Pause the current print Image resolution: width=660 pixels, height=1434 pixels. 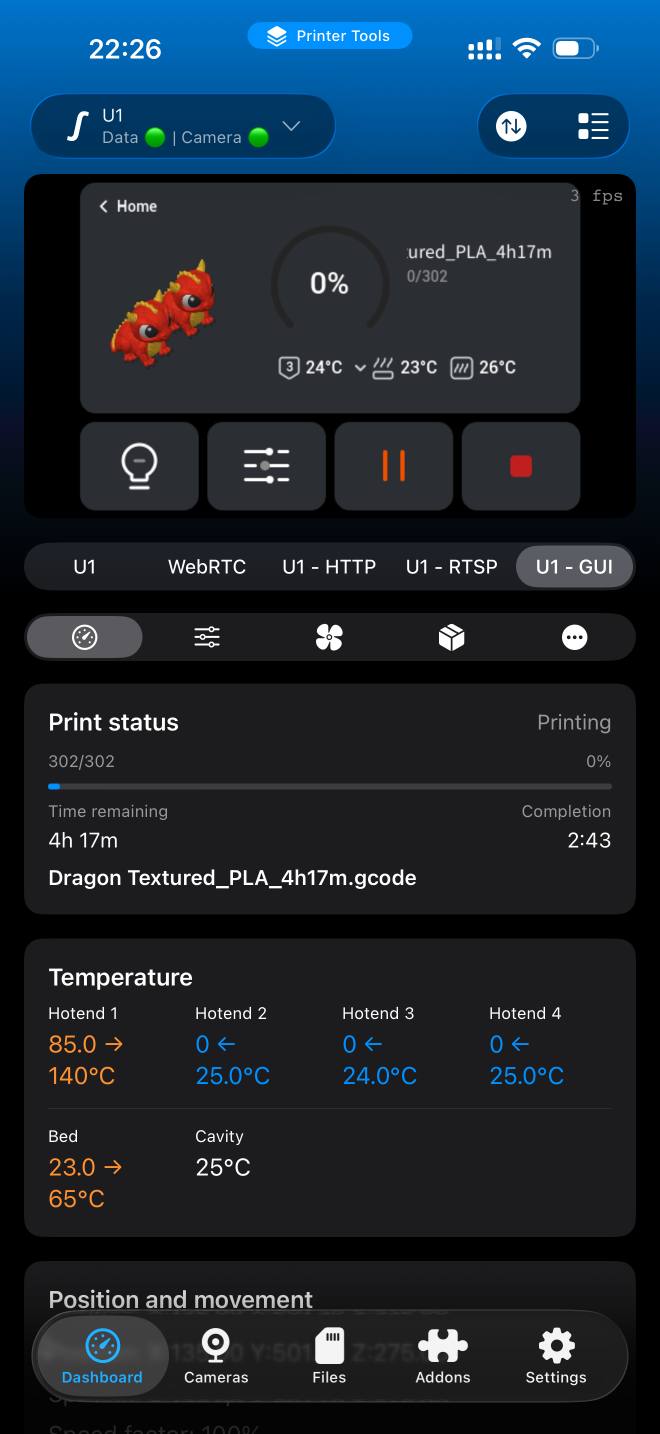(x=393, y=466)
